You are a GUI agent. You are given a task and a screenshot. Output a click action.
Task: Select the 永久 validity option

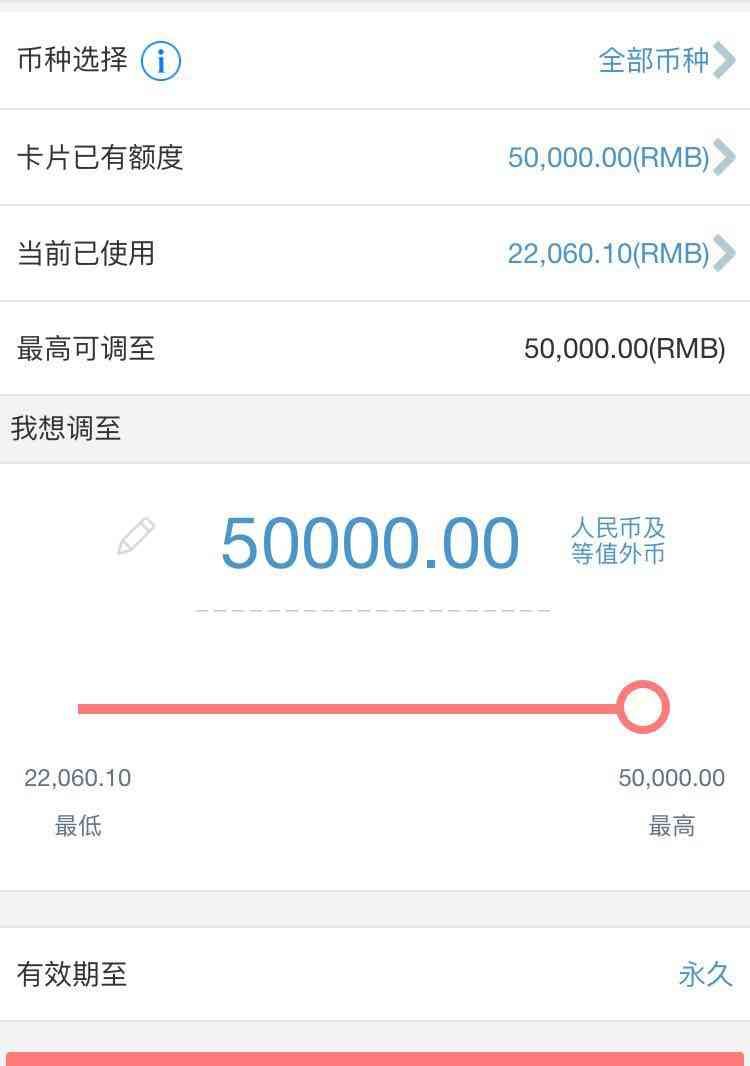[x=710, y=974]
